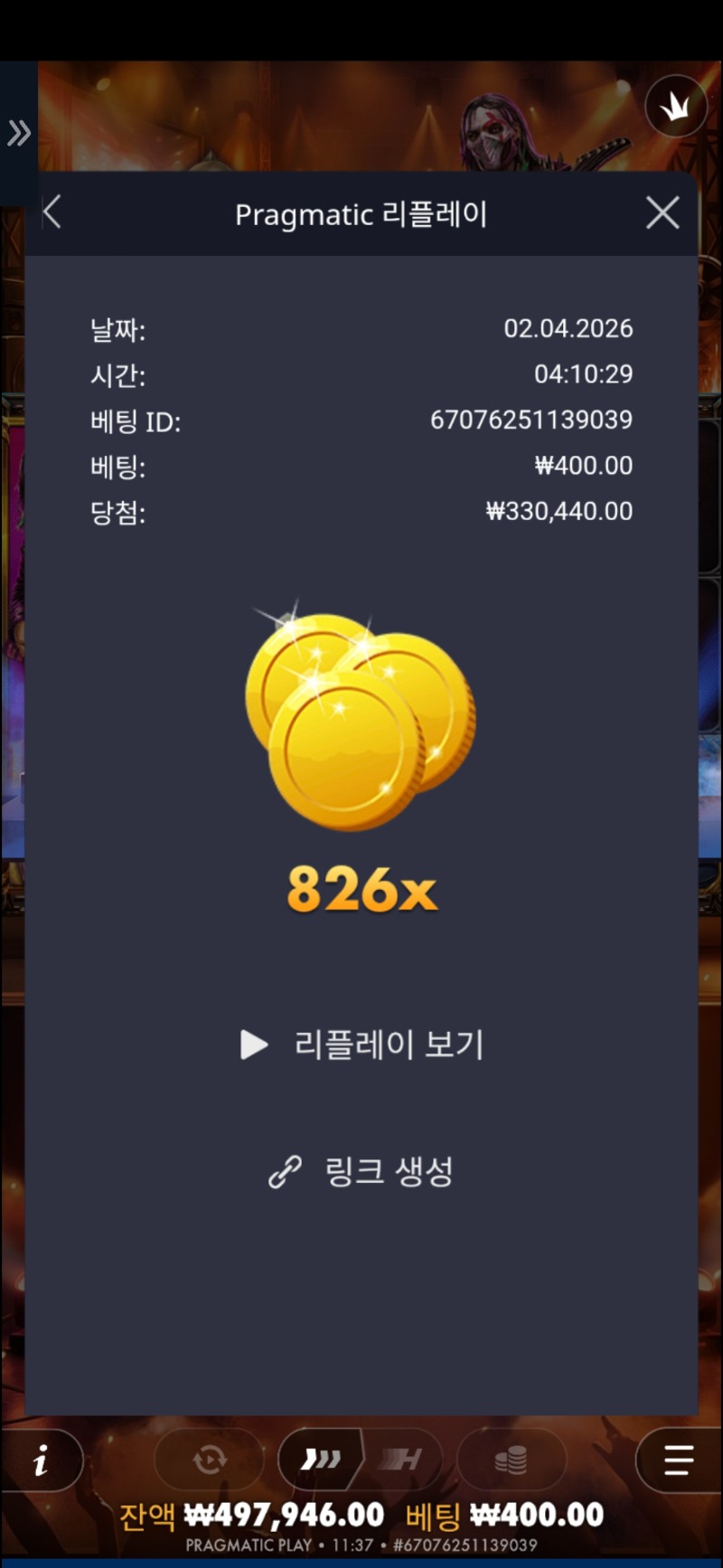The height and width of the screenshot is (1568, 723).
Task: Go back from the replay details
Action: (x=52, y=213)
